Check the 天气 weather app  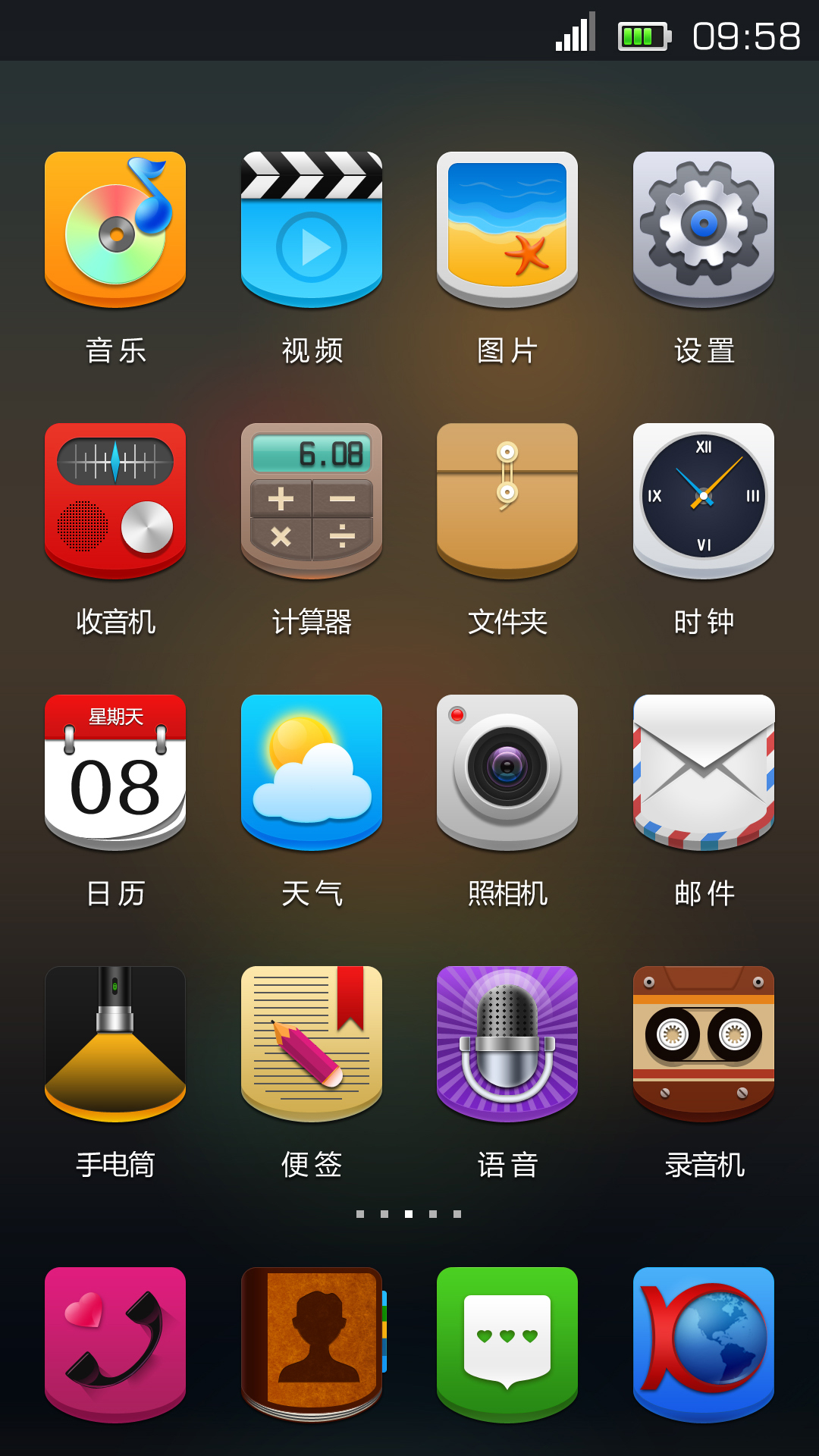tap(312, 772)
